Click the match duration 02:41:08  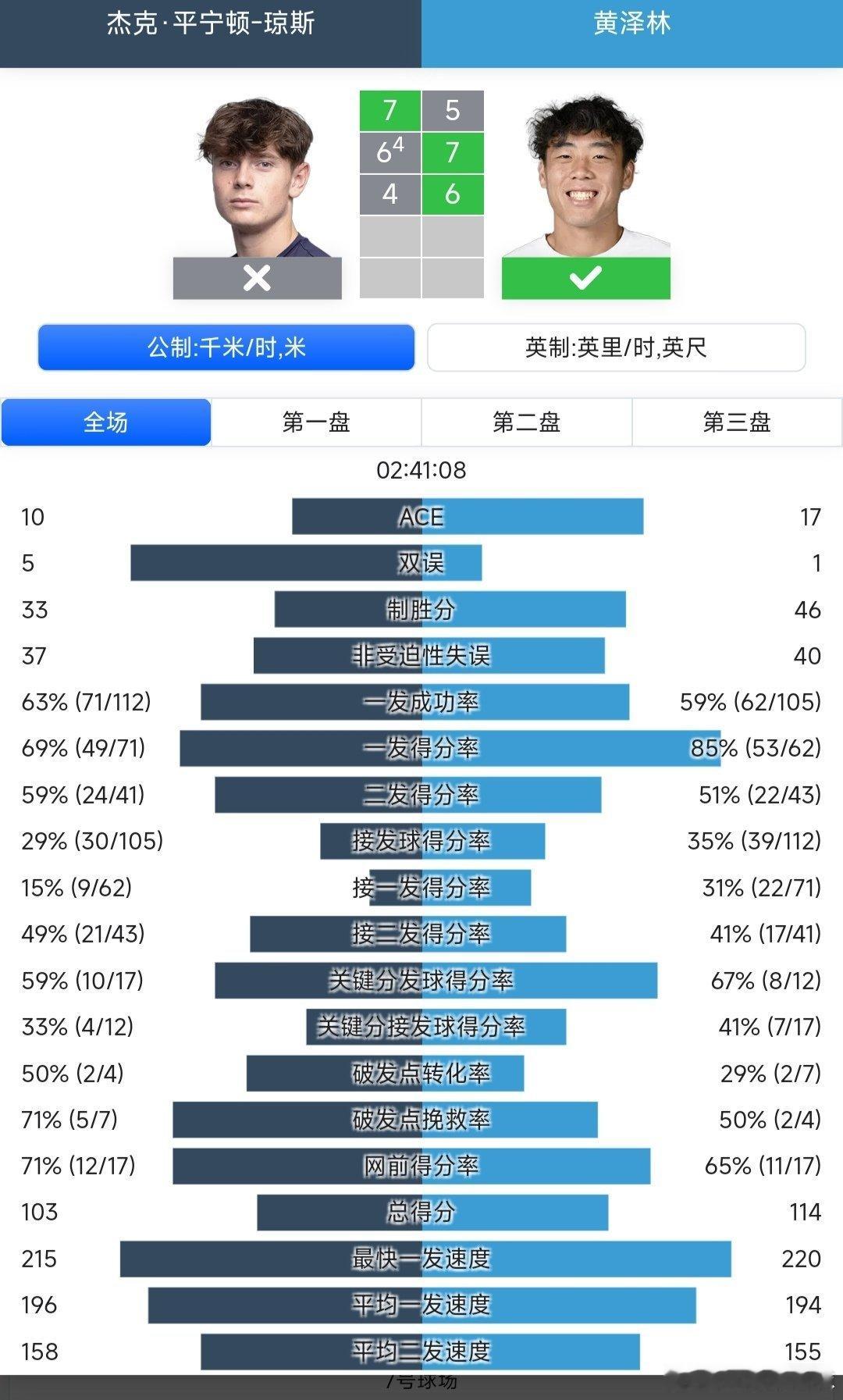[x=421, y=471]
